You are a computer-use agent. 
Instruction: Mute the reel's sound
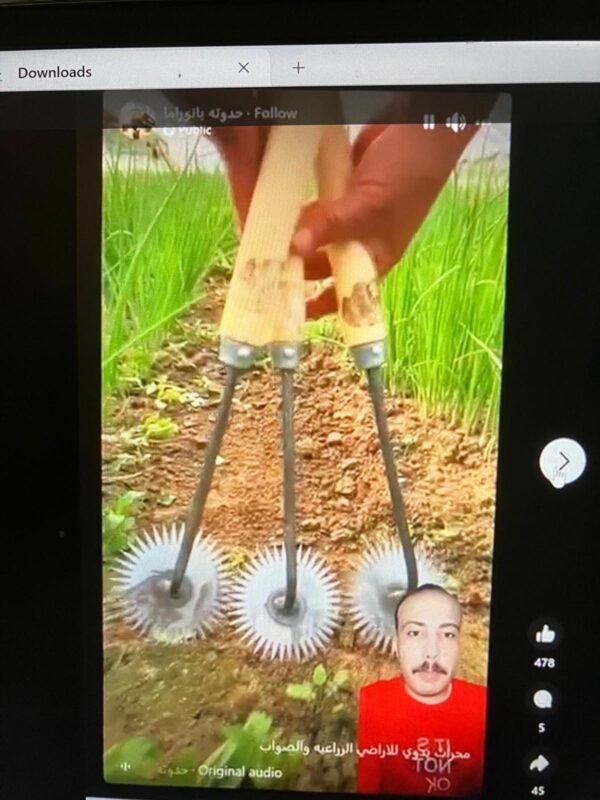coord(456,122)
